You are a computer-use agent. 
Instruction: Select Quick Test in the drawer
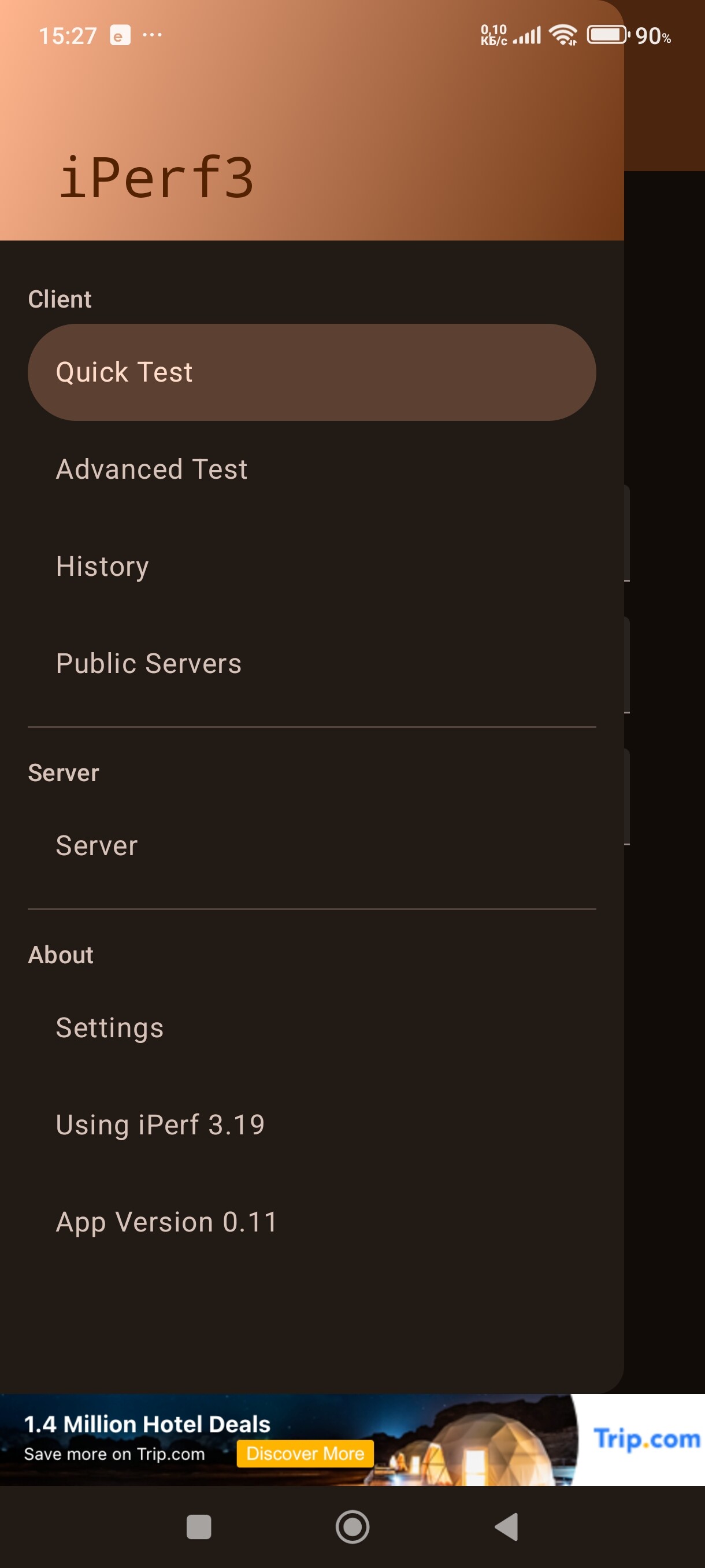pos(311,372)
